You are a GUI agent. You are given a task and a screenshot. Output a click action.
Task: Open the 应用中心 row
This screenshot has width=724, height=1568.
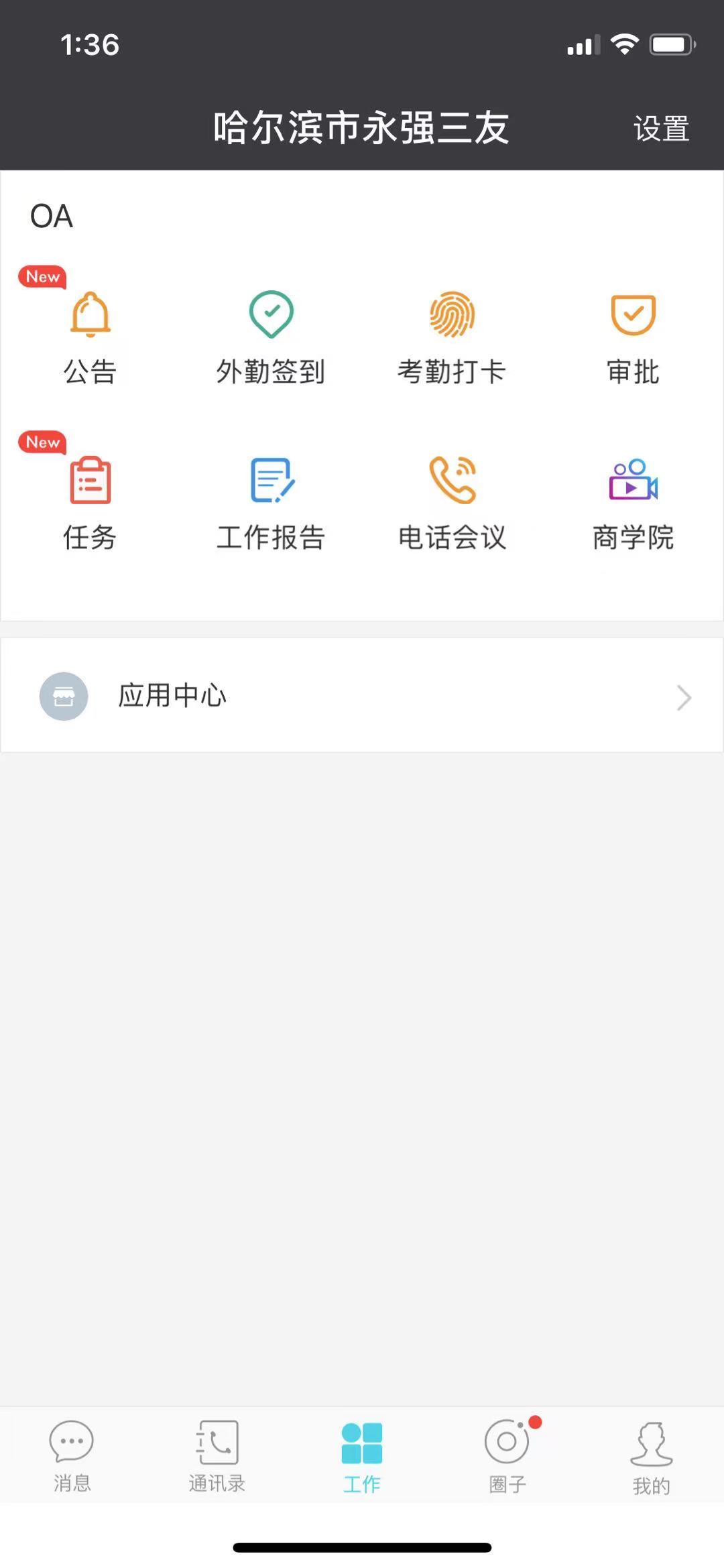[362, 696]
